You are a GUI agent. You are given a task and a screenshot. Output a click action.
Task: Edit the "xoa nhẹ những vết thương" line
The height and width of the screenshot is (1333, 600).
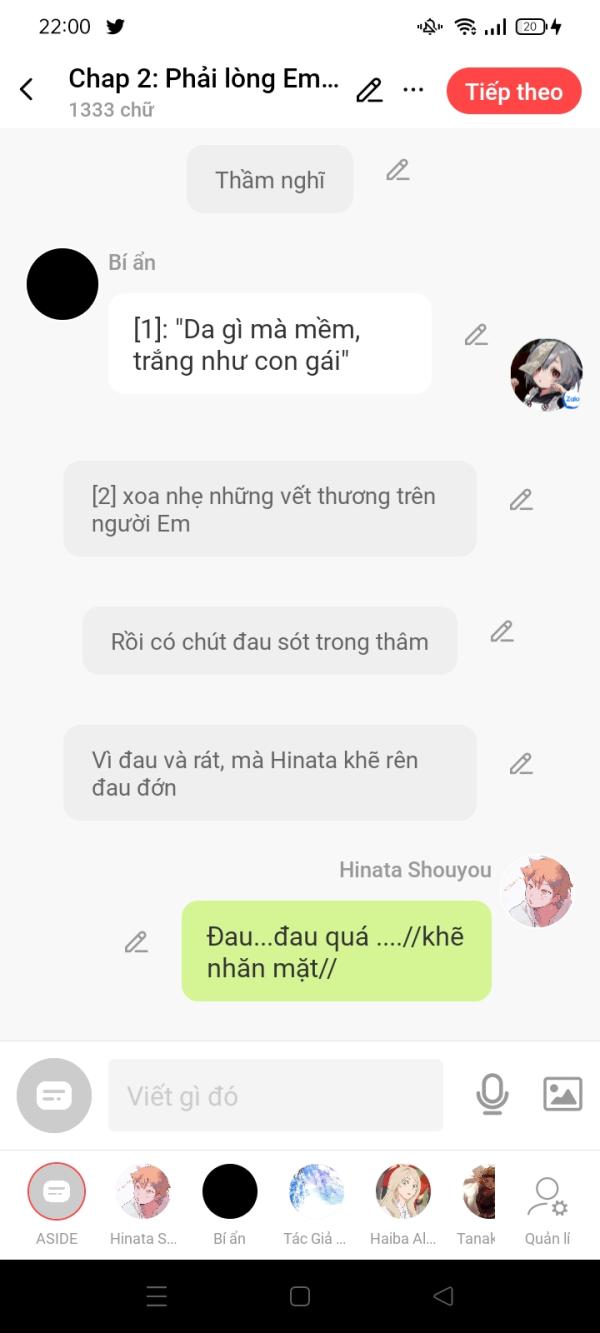pyautogui.click(x=521, y=500)
